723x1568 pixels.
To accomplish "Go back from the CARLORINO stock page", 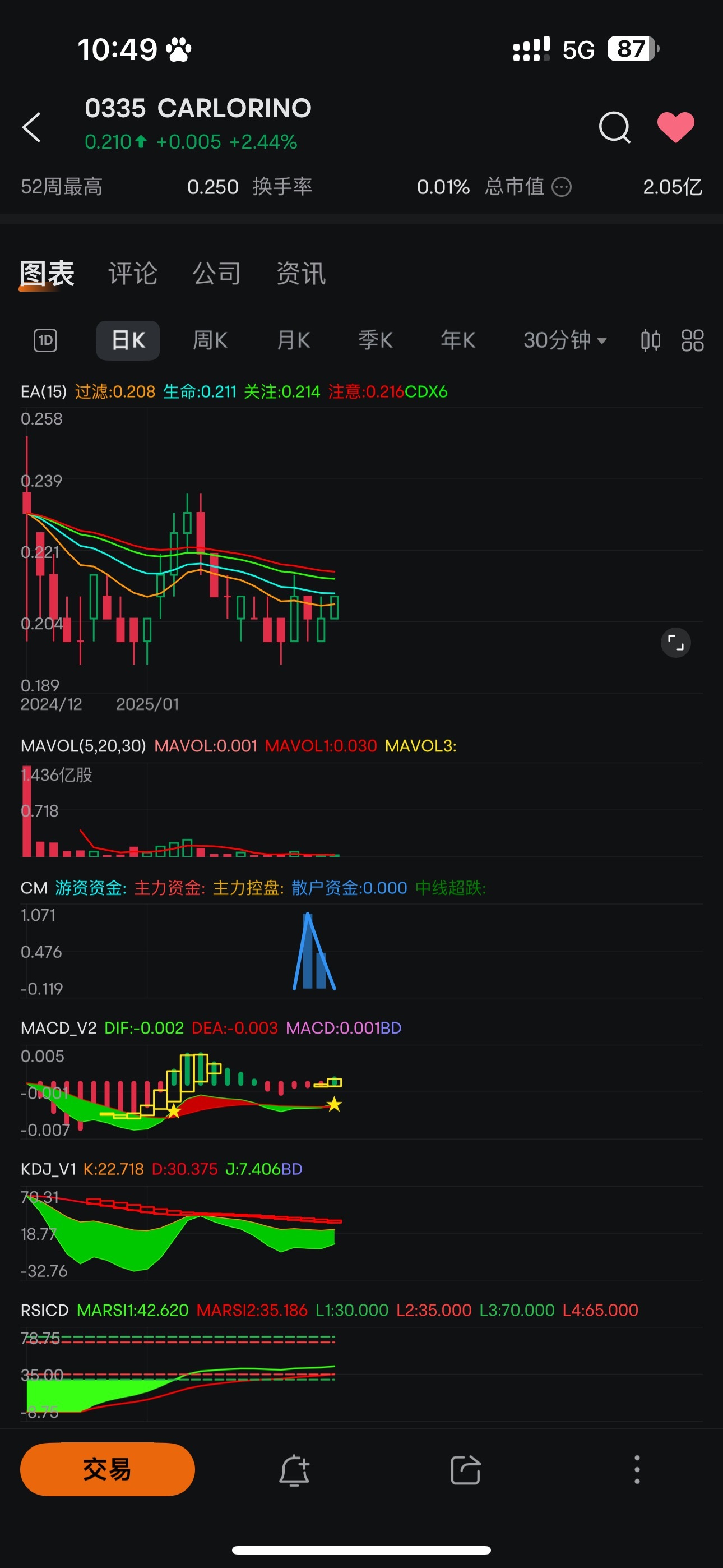I will pyautogui.click(x=31, y=127).
